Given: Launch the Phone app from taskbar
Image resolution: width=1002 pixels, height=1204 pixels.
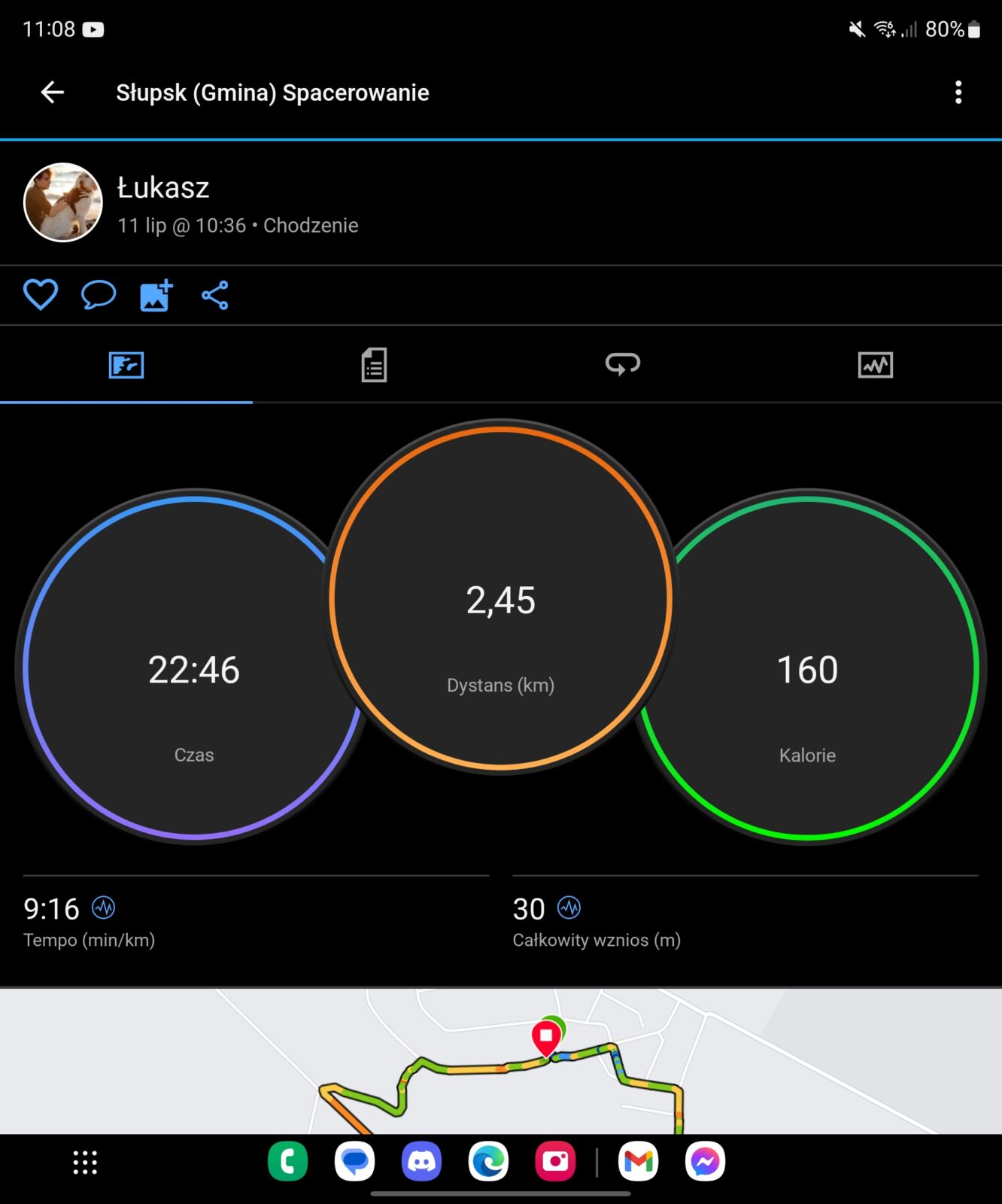Looking at the screenshot, I should point(288,1161).
